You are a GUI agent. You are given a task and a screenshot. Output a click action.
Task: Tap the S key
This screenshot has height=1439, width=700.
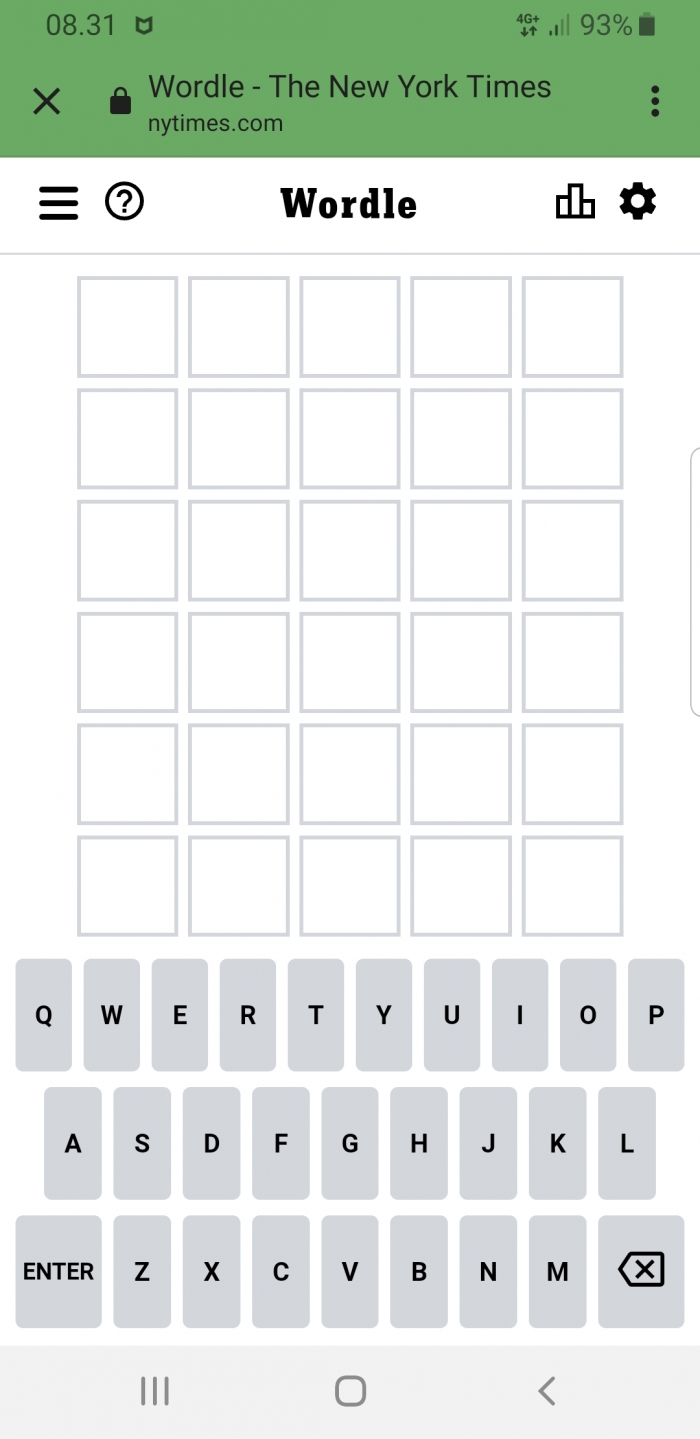[142, 1143]
